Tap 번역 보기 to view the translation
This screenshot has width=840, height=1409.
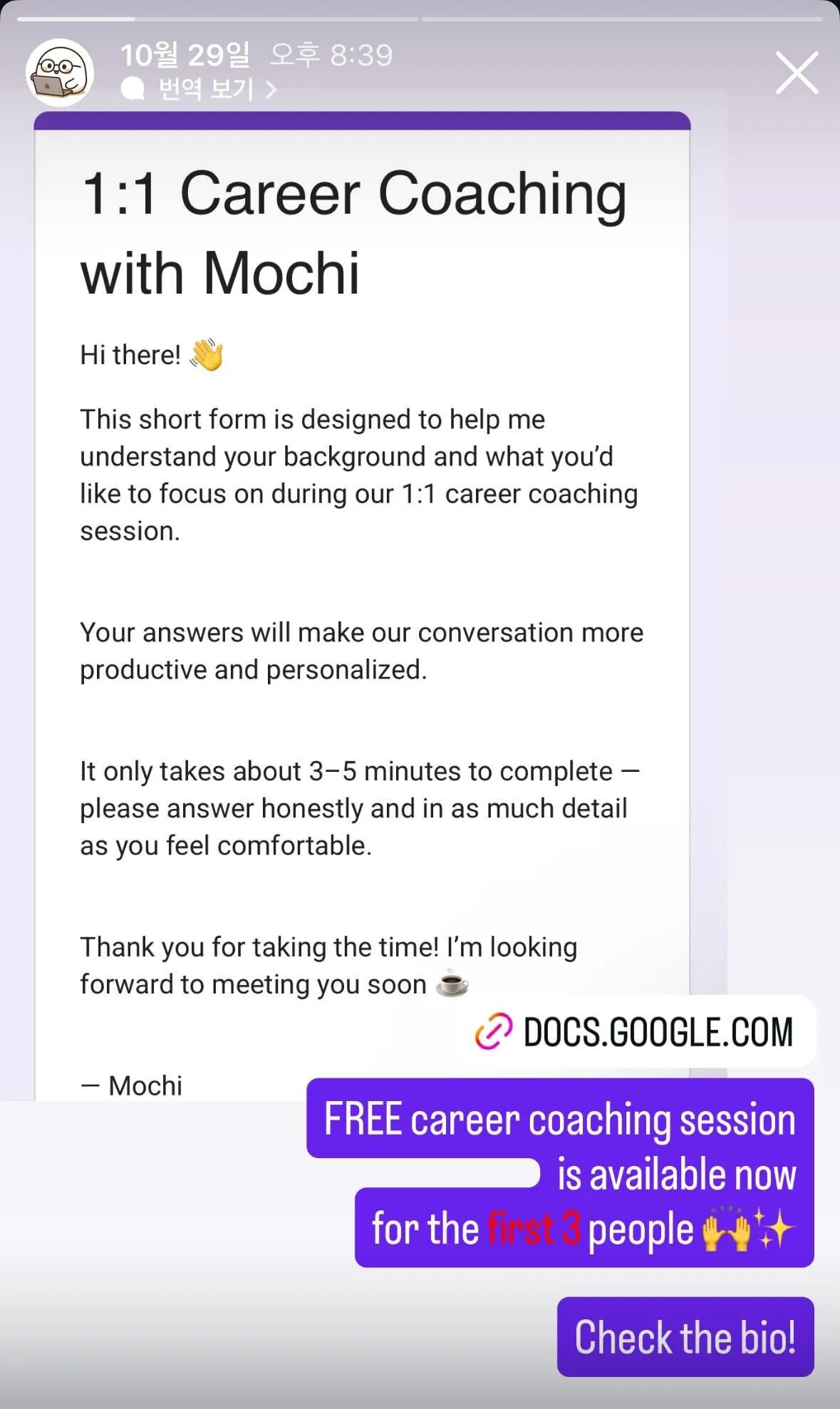[199, 90]
